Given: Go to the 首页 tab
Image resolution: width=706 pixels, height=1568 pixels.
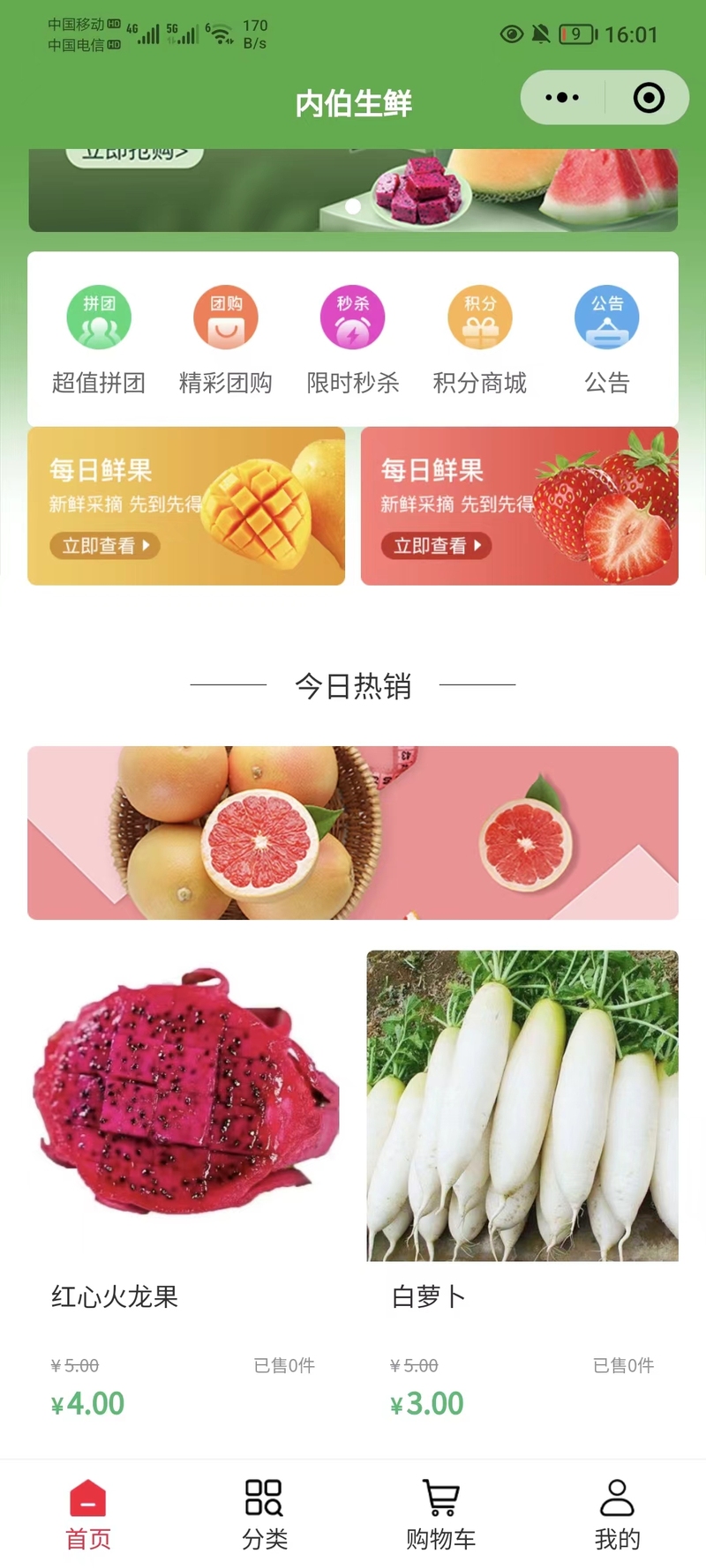Looking at the screenshot, I should 88,1513.
